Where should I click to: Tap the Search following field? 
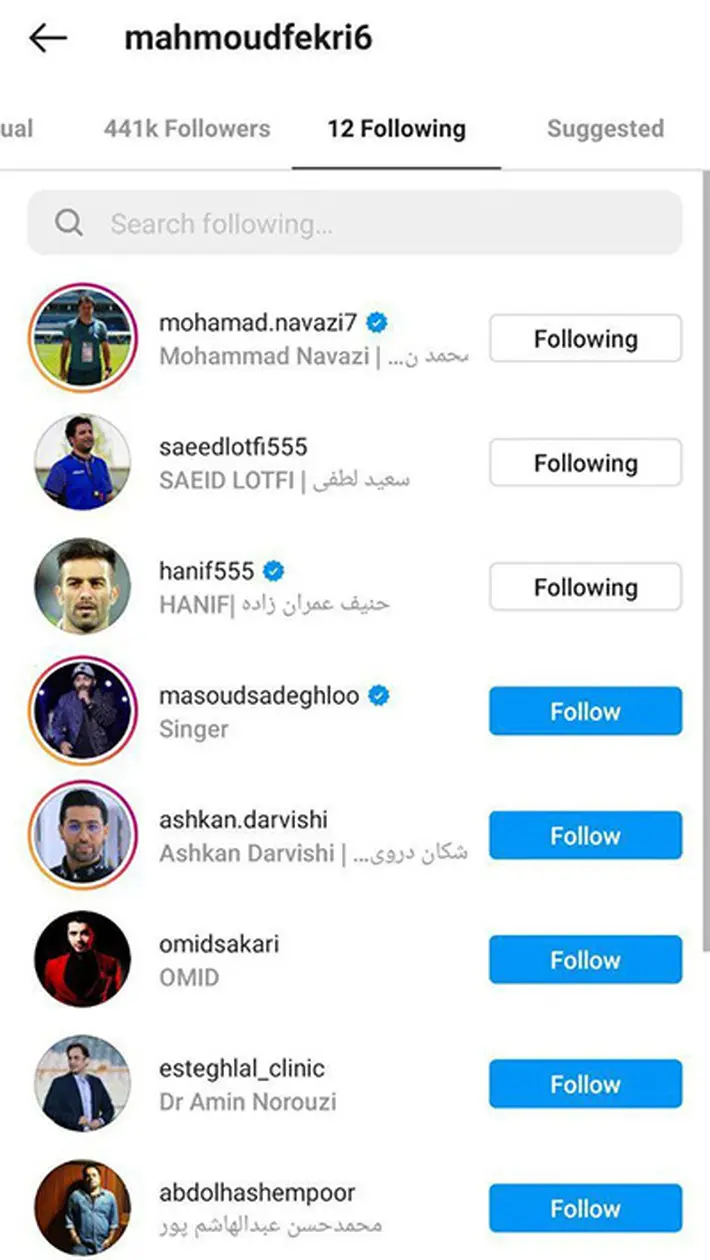pos(355,223)
